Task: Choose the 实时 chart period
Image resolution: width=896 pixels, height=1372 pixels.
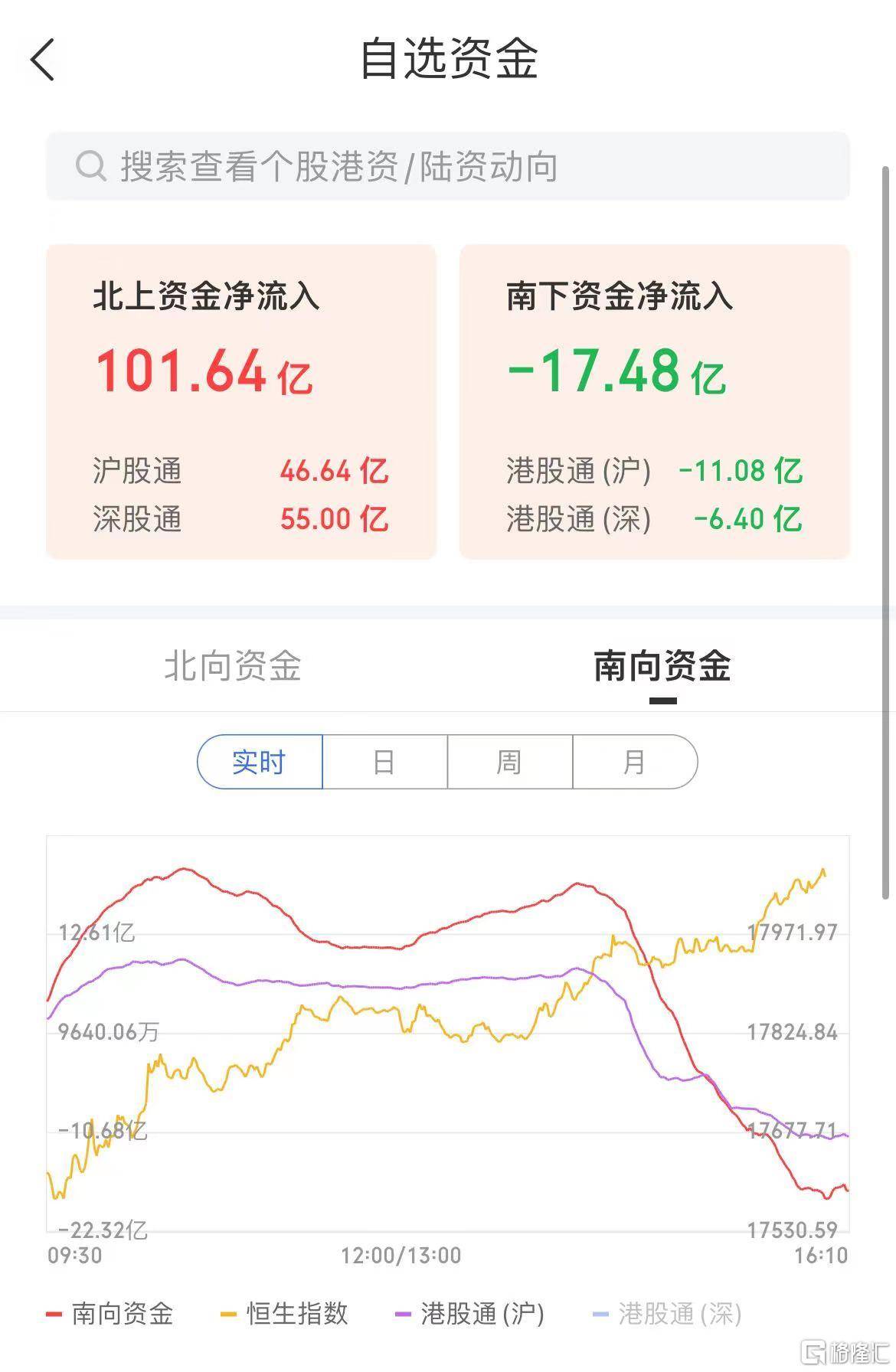Action: [260, 762]
